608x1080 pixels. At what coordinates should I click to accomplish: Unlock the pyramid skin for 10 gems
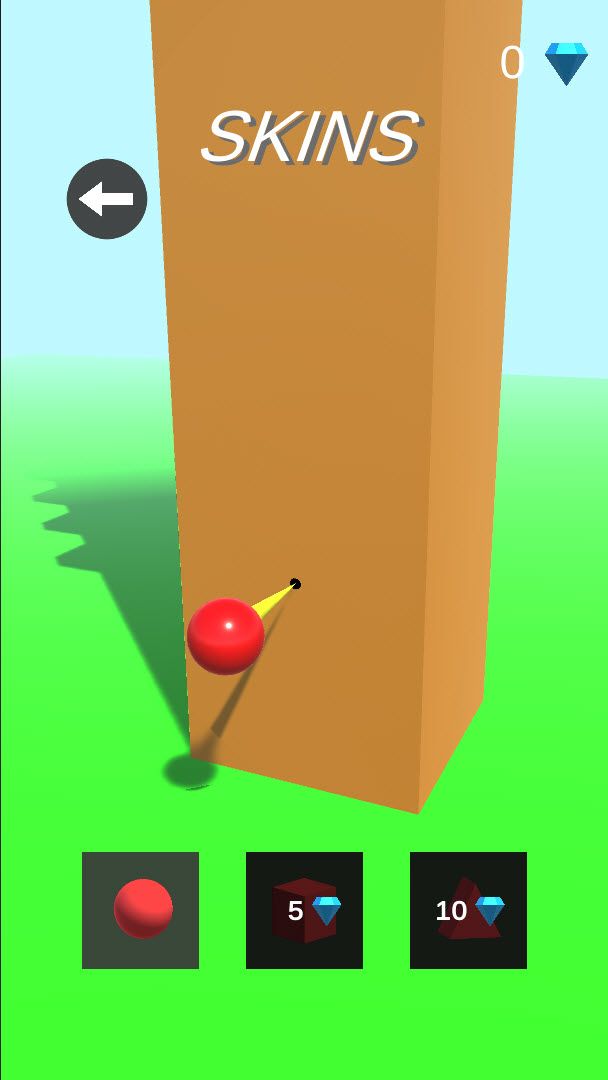pyautogui.click(x=468, y=910)
